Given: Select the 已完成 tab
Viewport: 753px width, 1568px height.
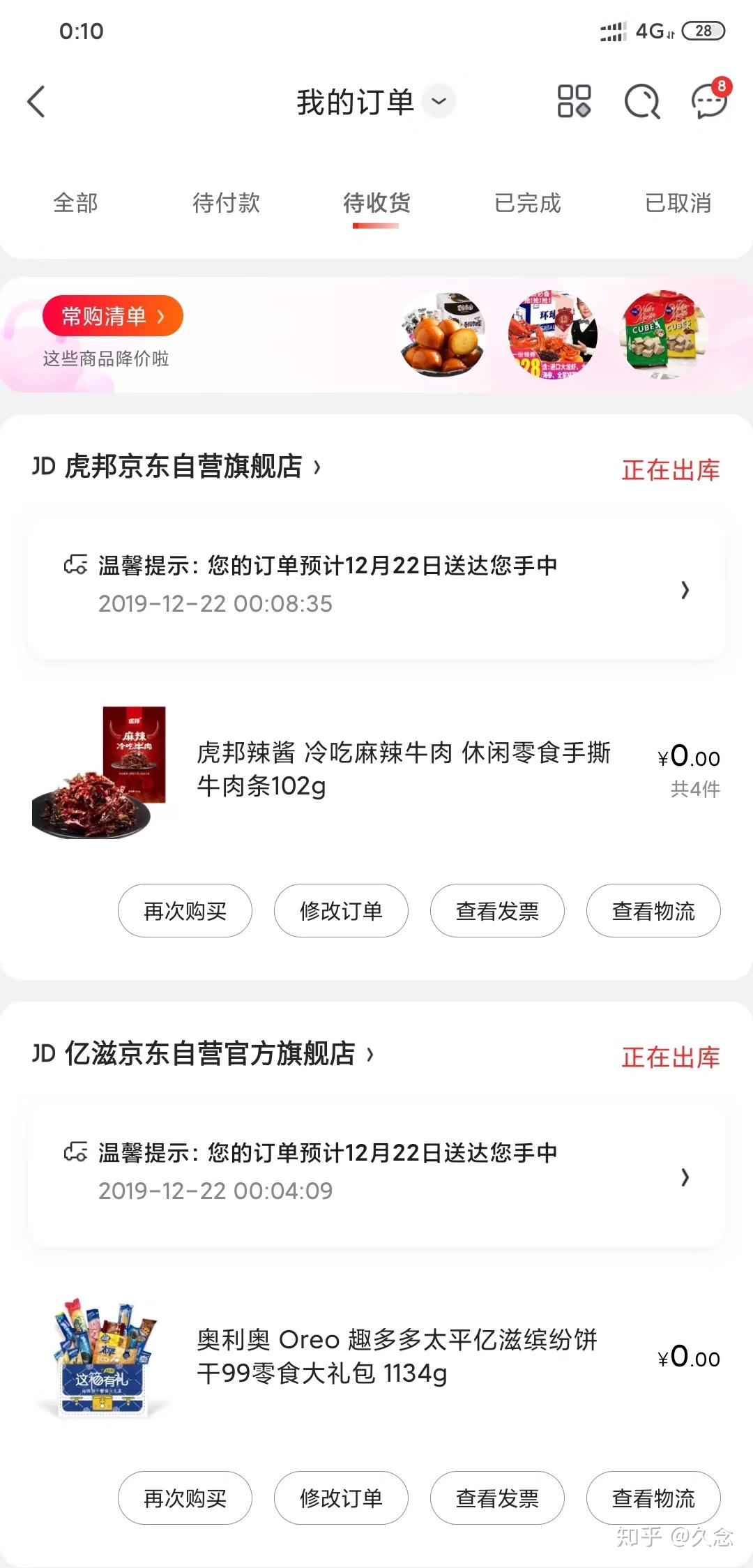Looking at the screenshot, I should point(527,203).
